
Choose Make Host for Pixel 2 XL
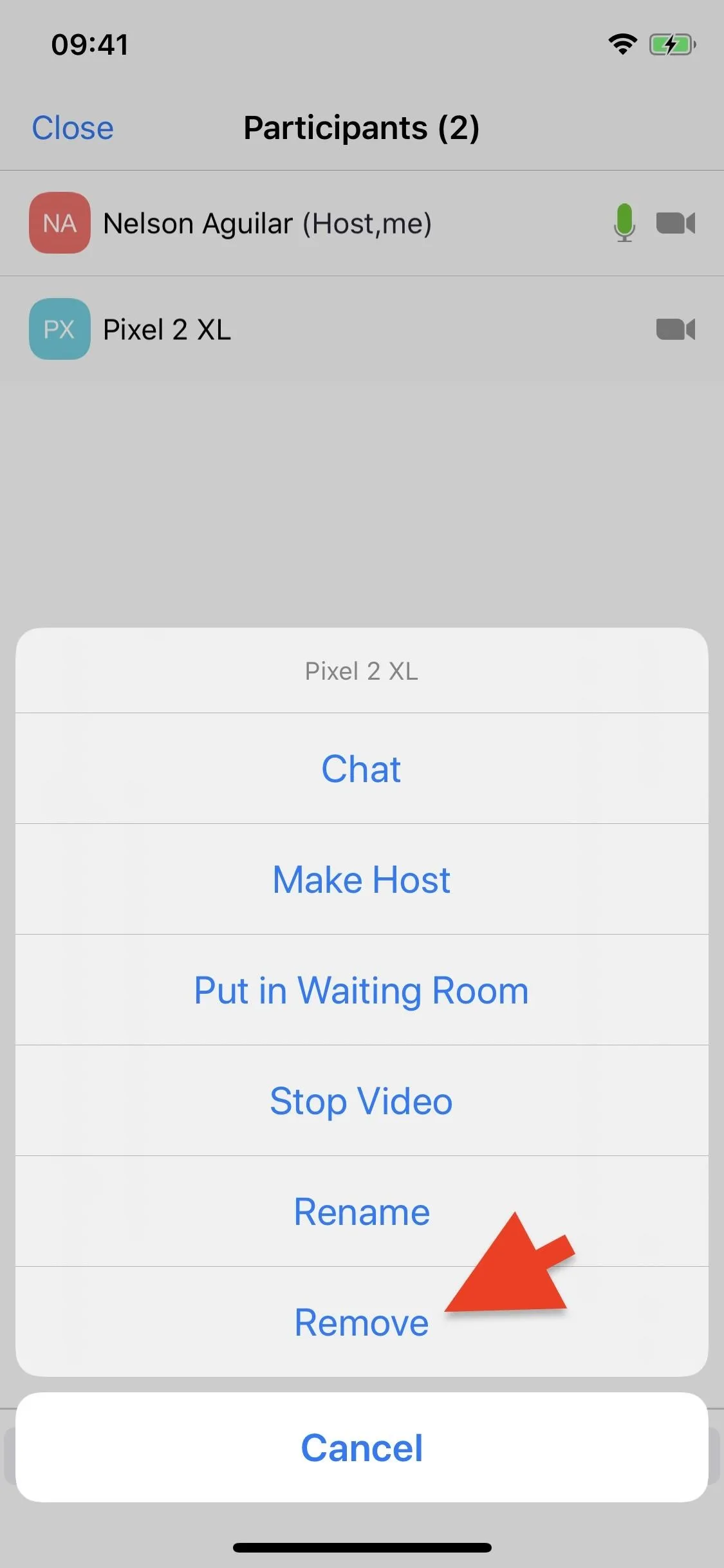coord(362,879)
